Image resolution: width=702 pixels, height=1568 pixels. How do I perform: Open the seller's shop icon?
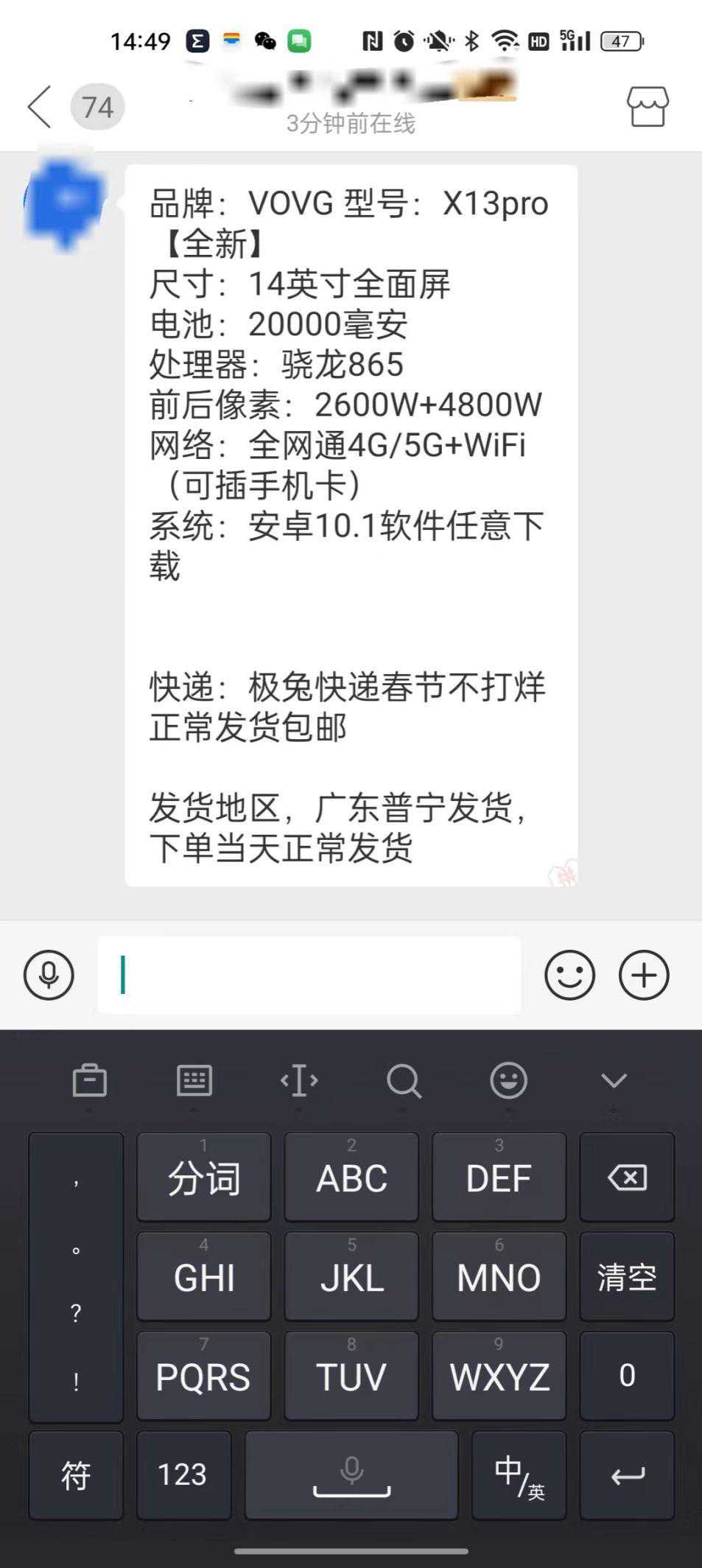tap(647, 107)
